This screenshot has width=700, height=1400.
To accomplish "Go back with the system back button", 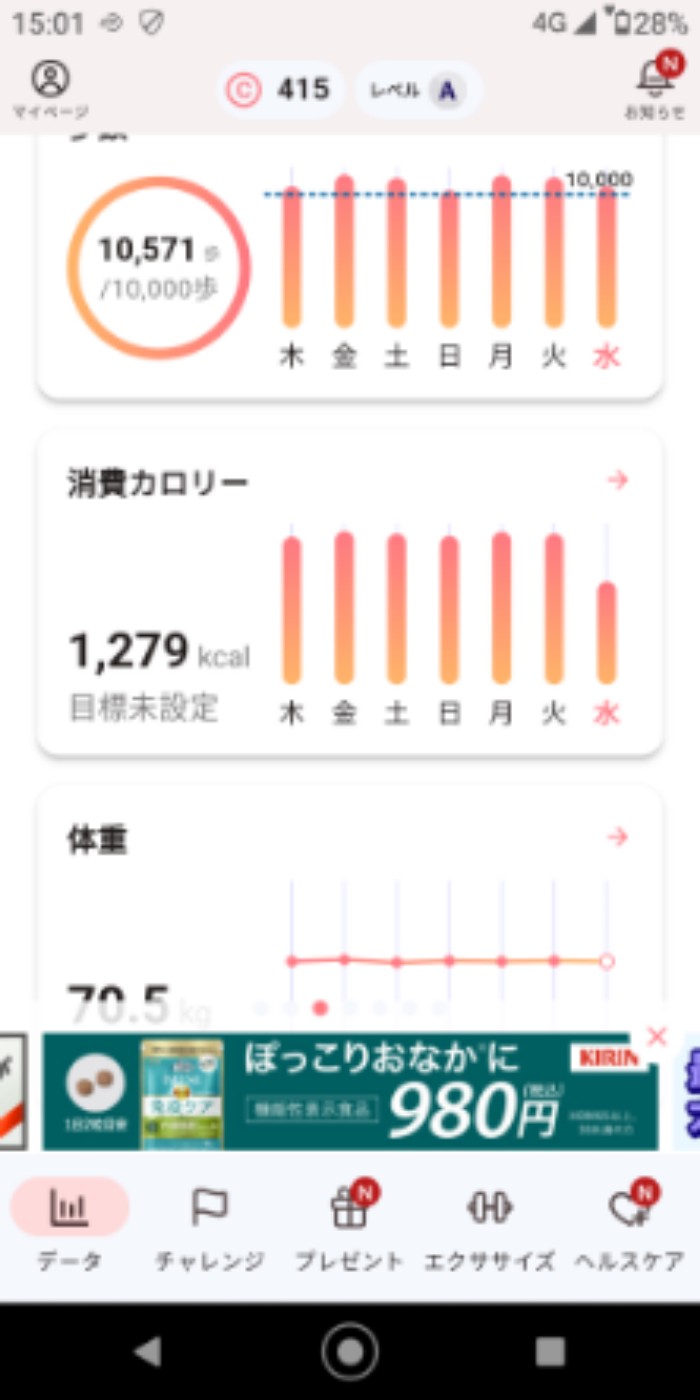I will [x=148, y=1352].
